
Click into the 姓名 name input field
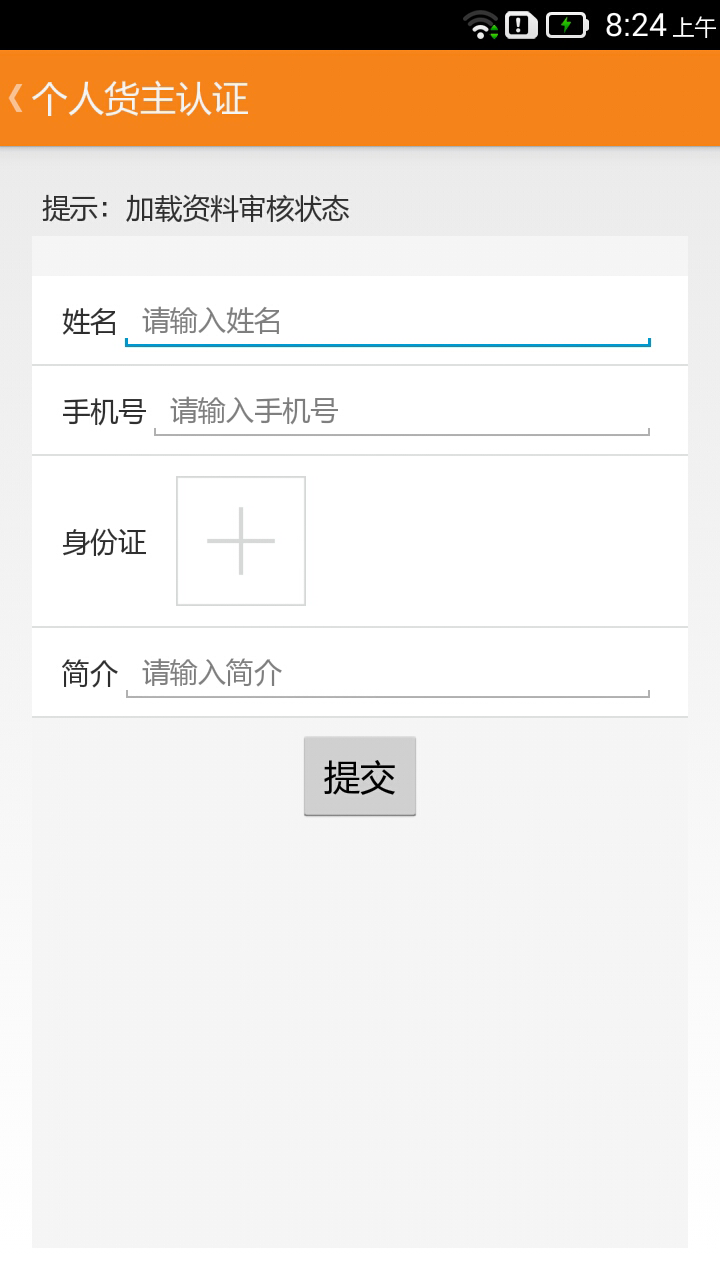[x=387, y=322]
